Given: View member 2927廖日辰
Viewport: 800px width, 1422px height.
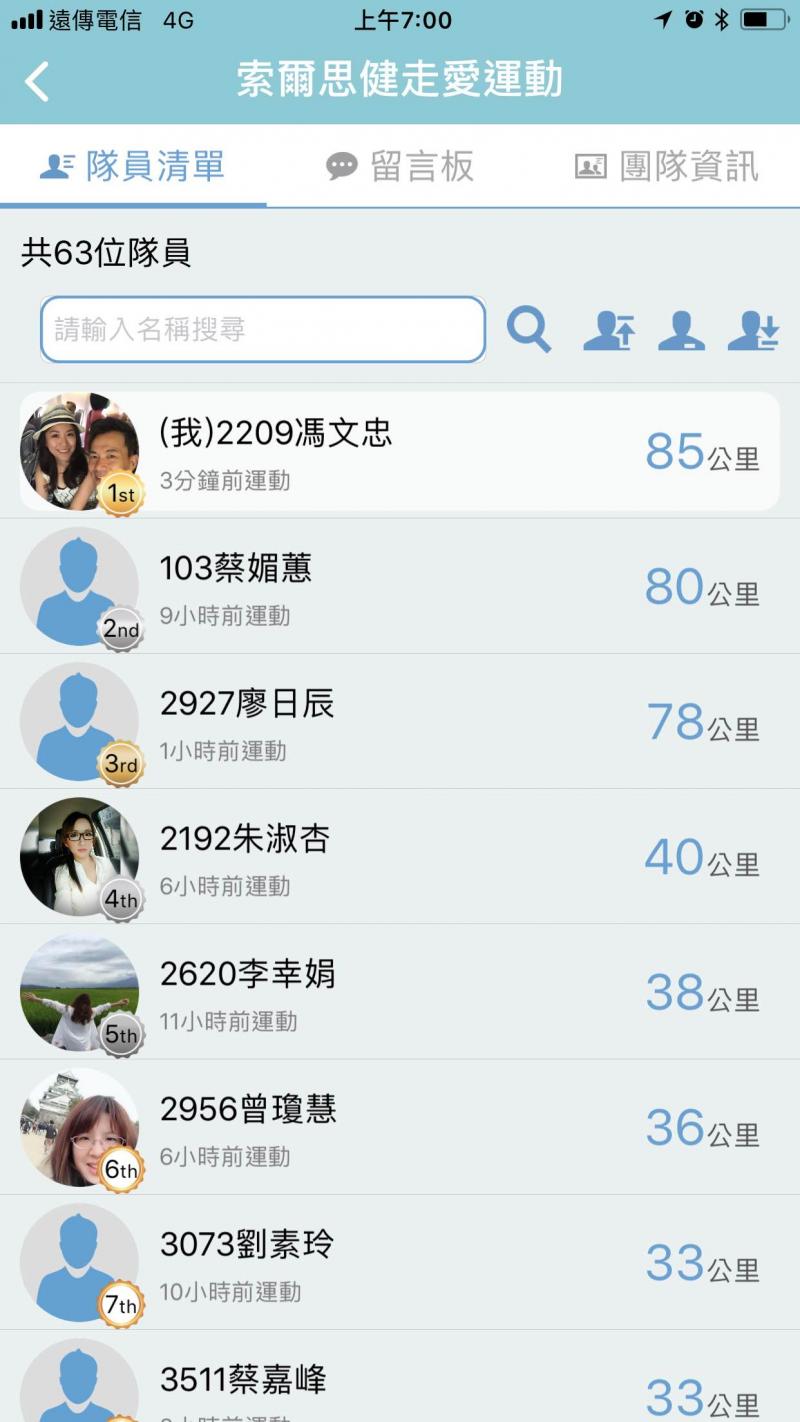Looking at the screenshot, I should pos(400,722).
